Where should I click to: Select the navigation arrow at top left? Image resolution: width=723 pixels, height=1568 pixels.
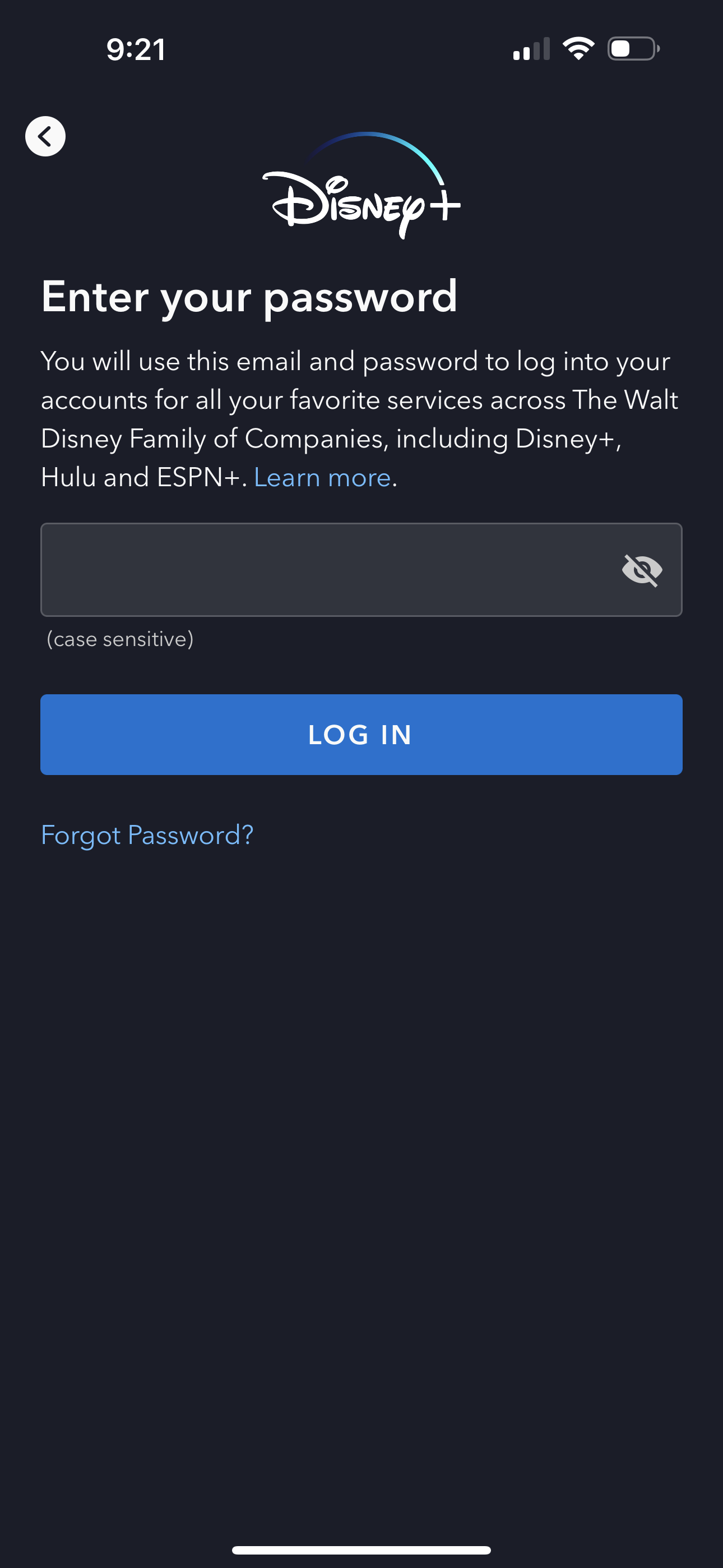(x=45, y=136)
